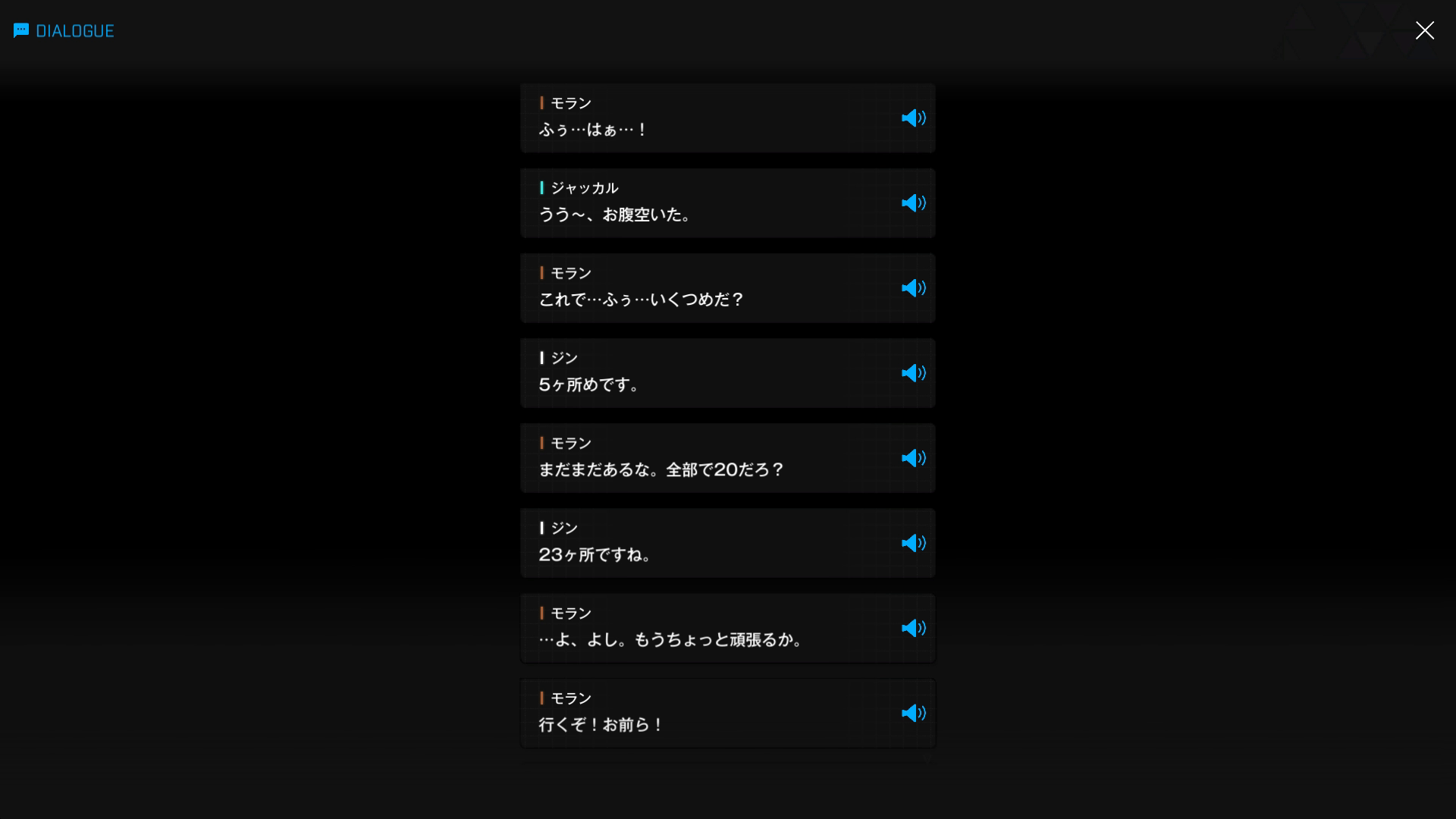Replay voice for もうちょっと頑張るか line

pos(913,628)
